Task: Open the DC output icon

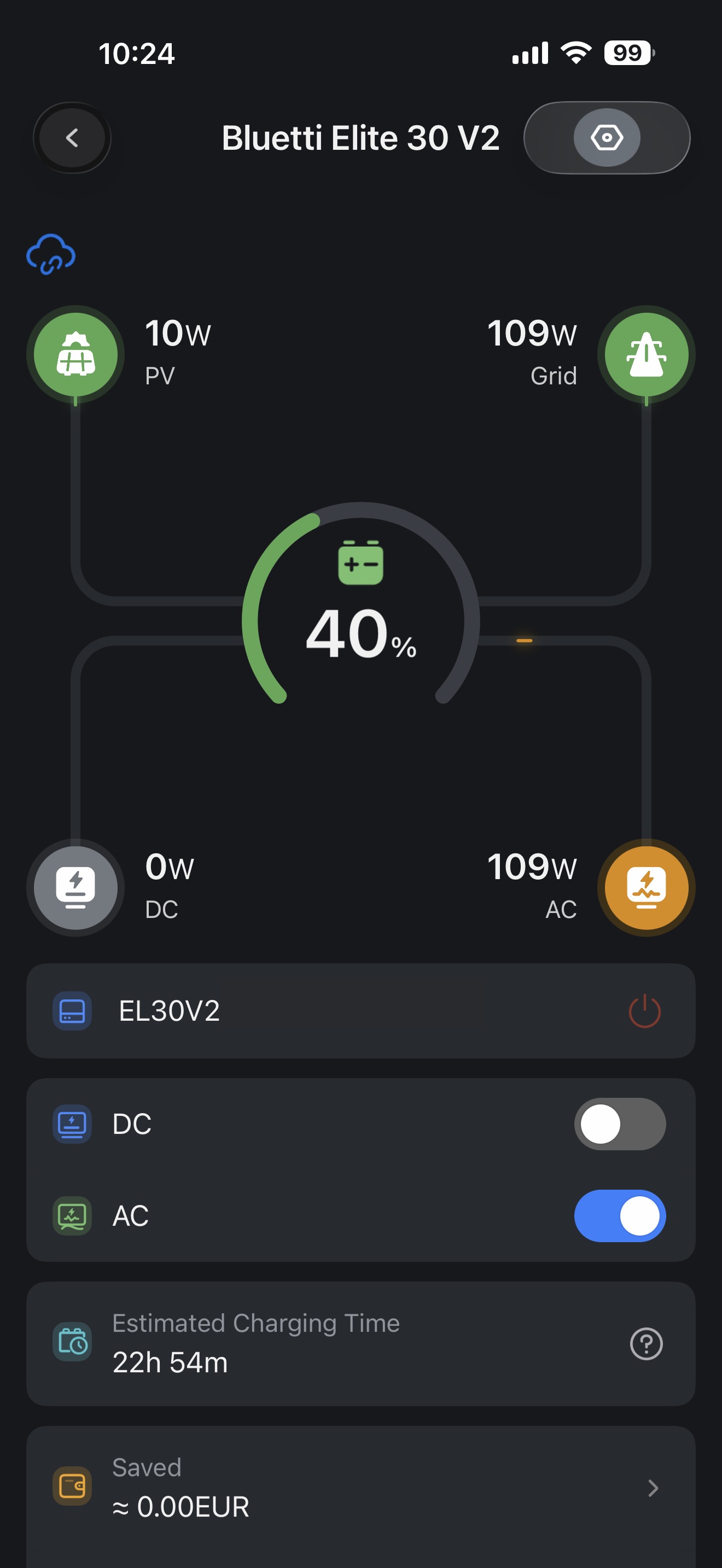Action: (75, 887)
